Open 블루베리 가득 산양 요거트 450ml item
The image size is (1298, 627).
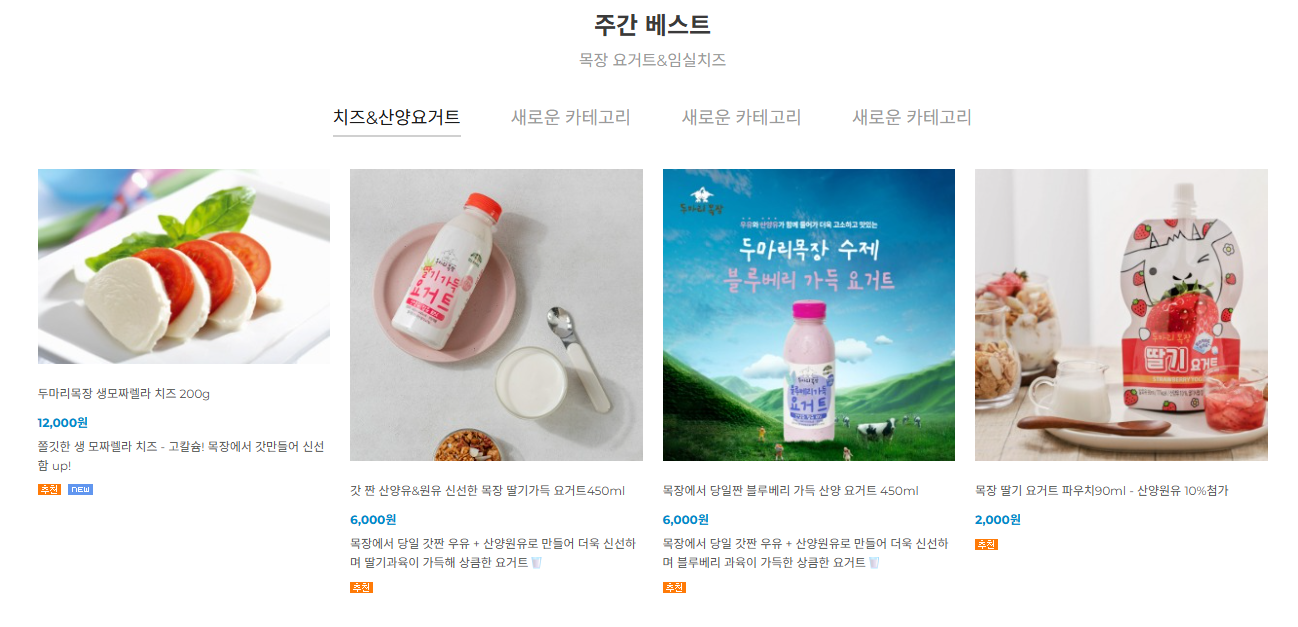coord(790,490)
